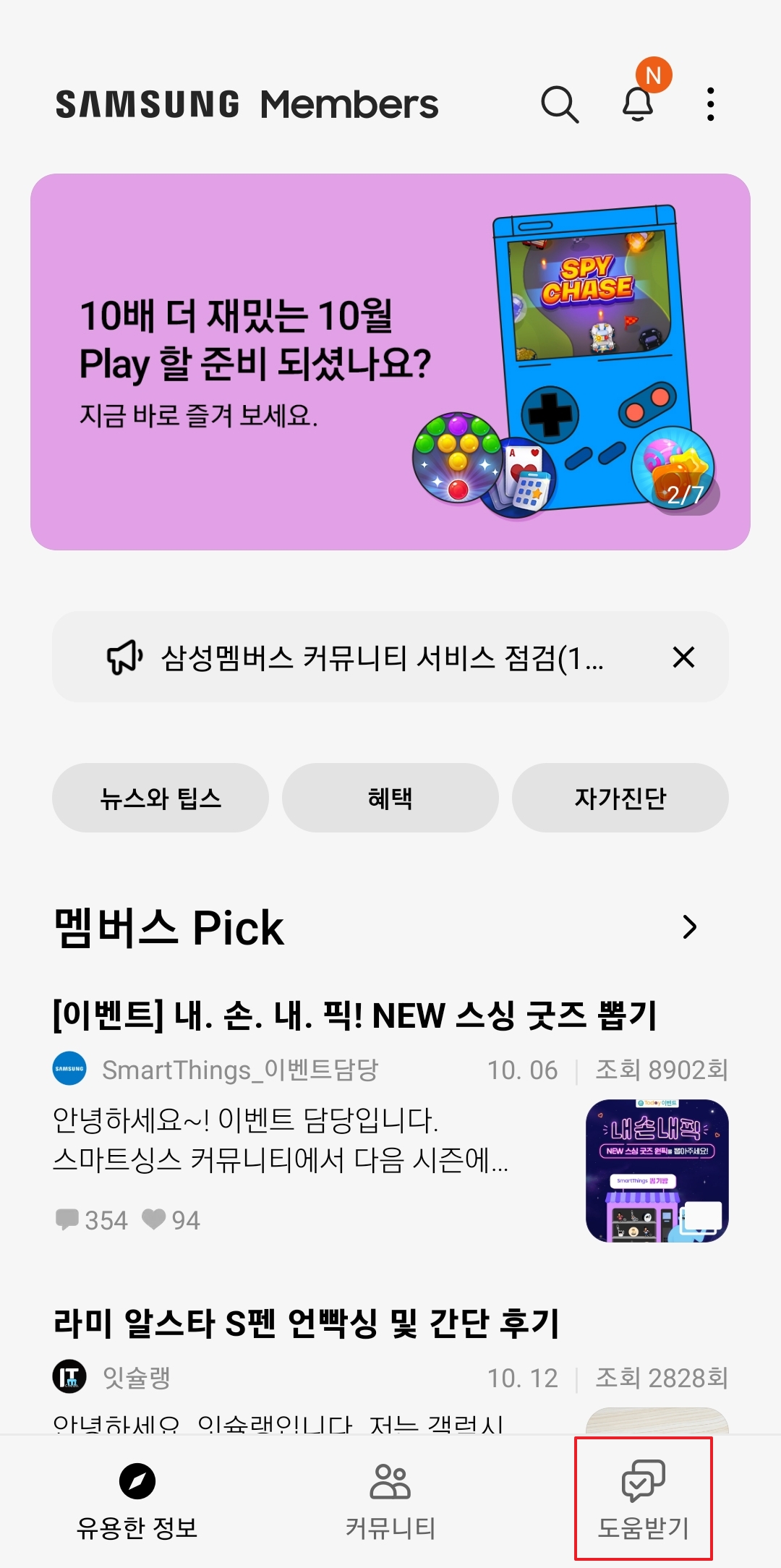
Task: Expand 멤버스 Pick with the chevron arrow
Action: pyautogui.click(x=692, y=928)
